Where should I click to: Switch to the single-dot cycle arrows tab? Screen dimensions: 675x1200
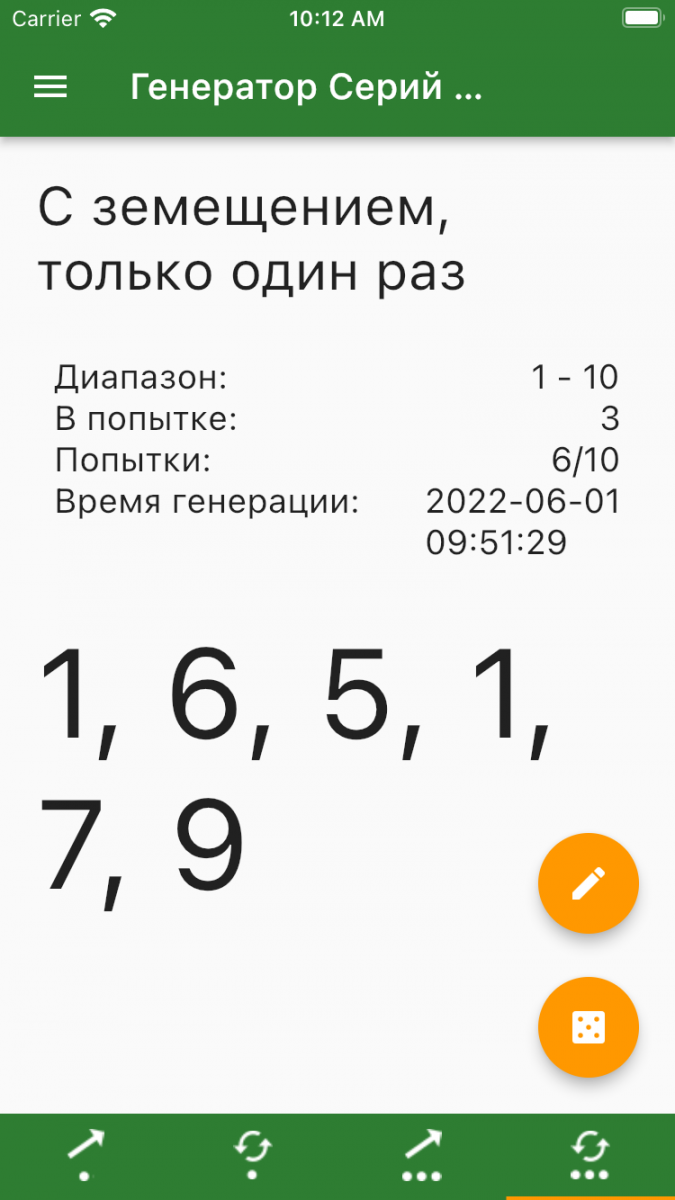pos(253,1156)
